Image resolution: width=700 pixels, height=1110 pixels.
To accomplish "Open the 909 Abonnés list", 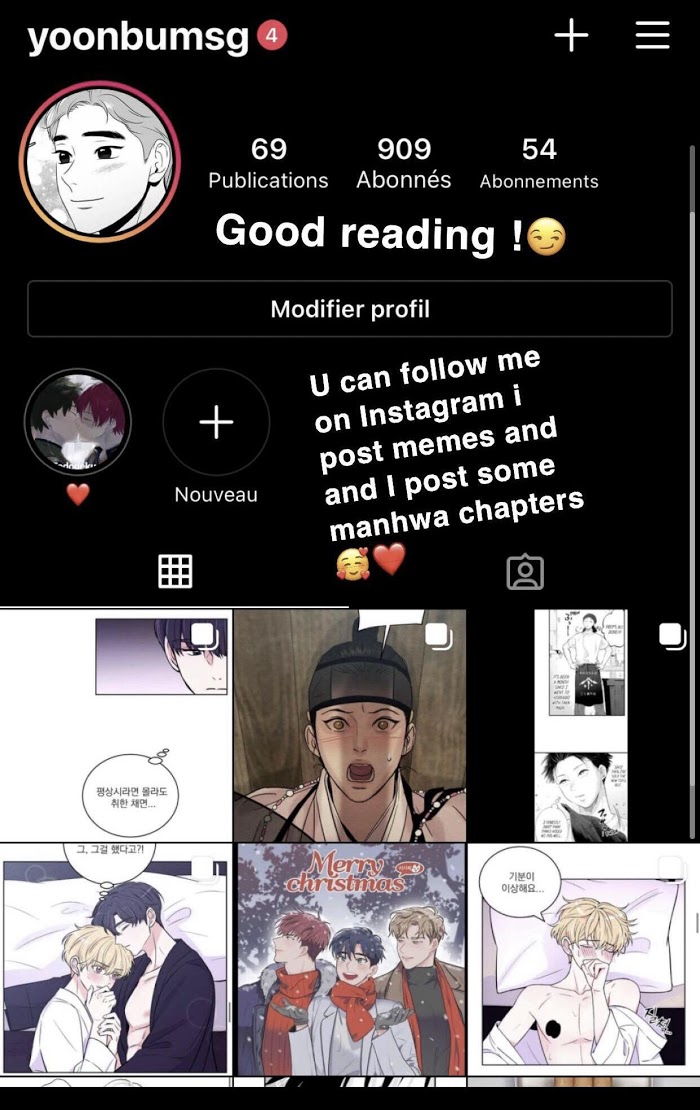I will [x=403, y=163].
